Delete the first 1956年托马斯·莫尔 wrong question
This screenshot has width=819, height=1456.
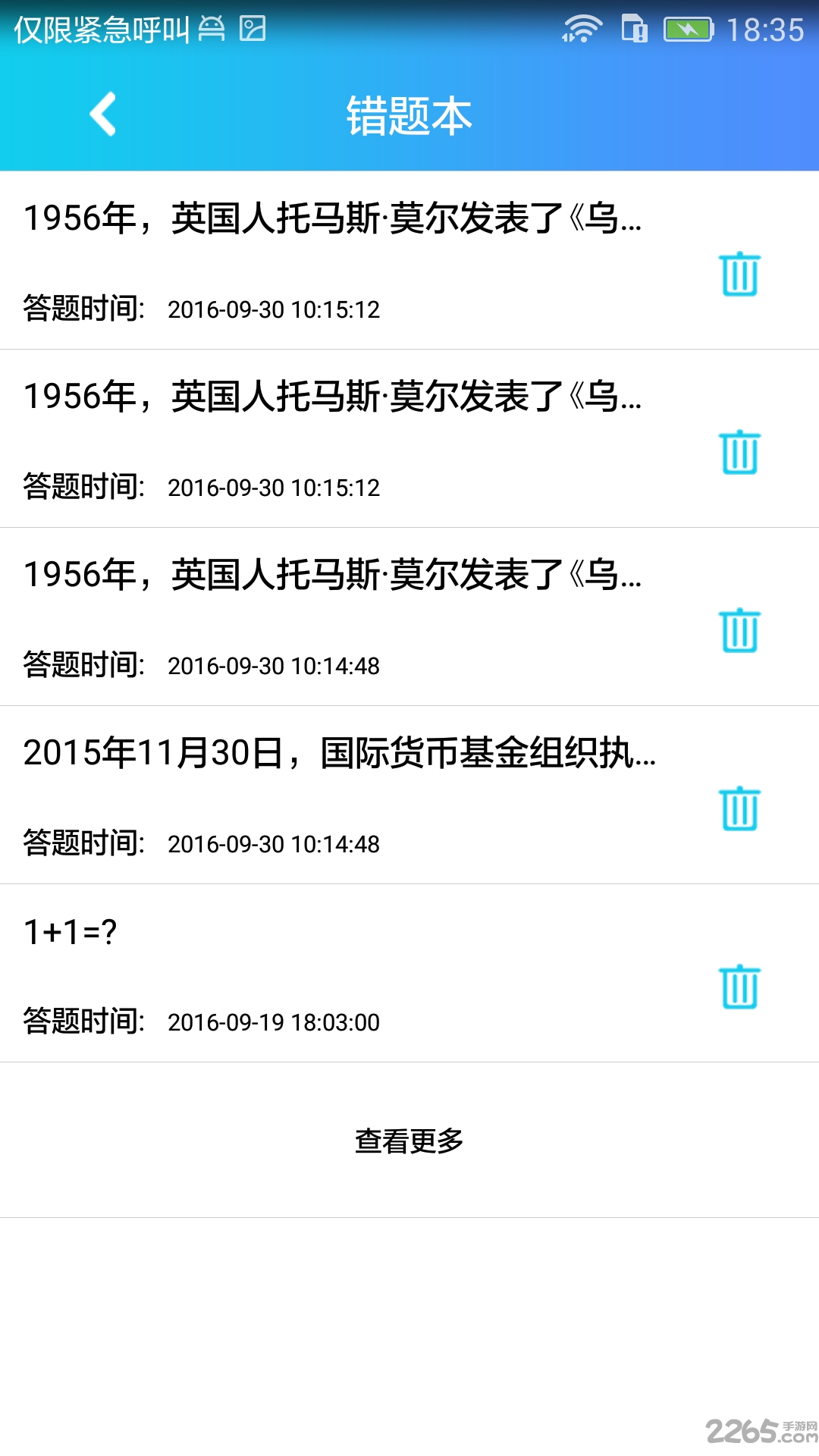tap(739, 275)
